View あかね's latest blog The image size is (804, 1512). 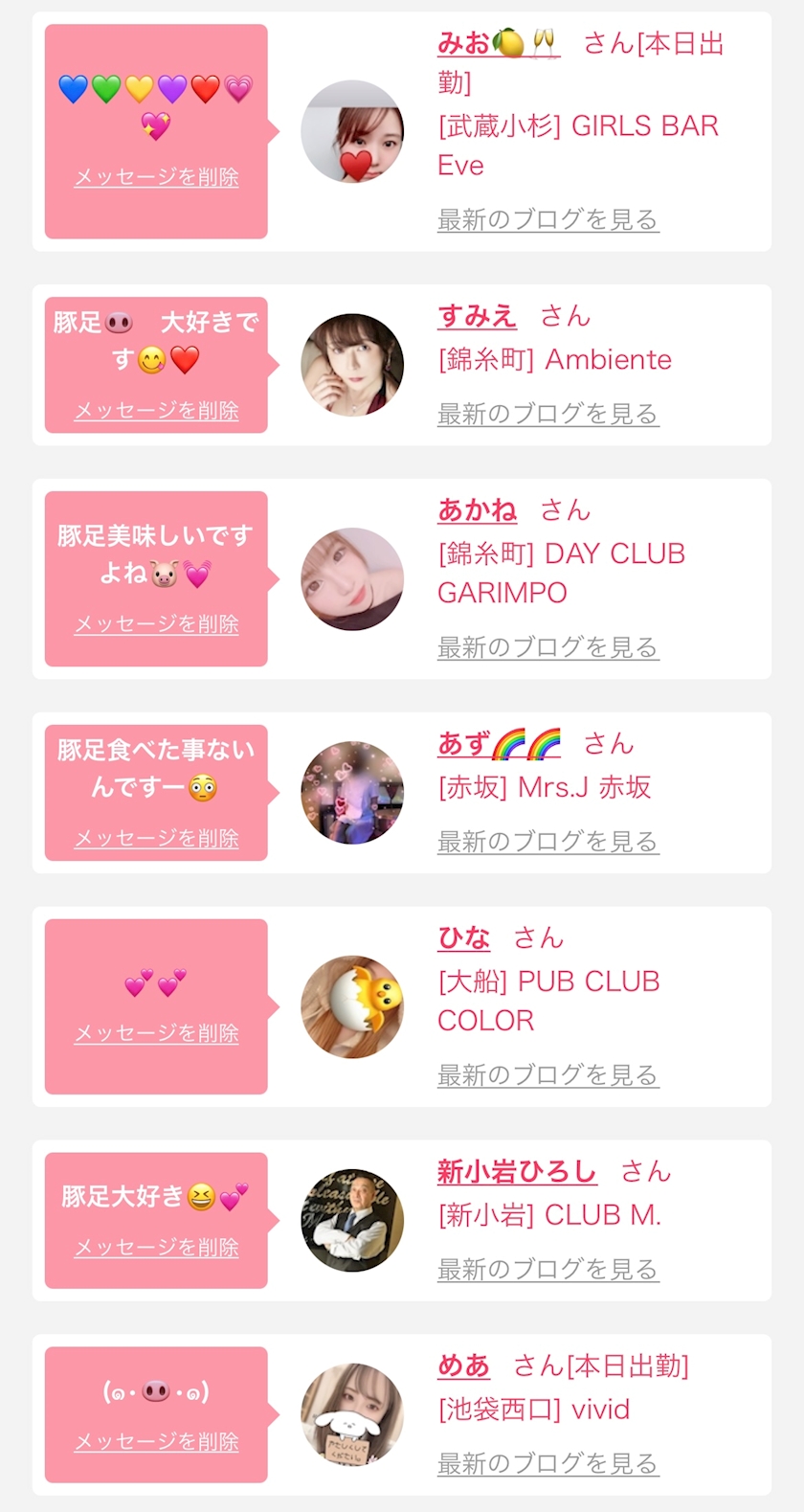tap(547, 647)
